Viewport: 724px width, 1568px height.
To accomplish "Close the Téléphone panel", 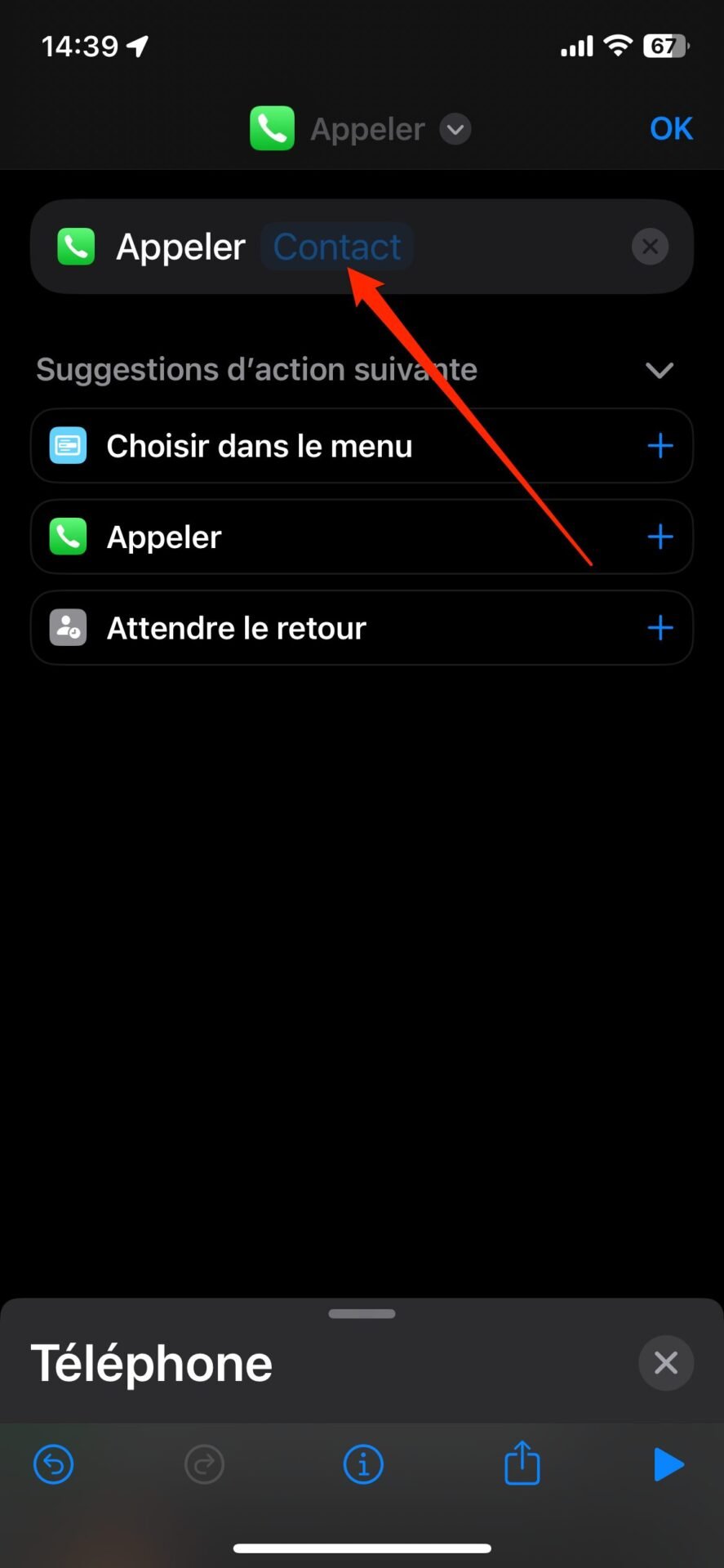I will 666,1362.
